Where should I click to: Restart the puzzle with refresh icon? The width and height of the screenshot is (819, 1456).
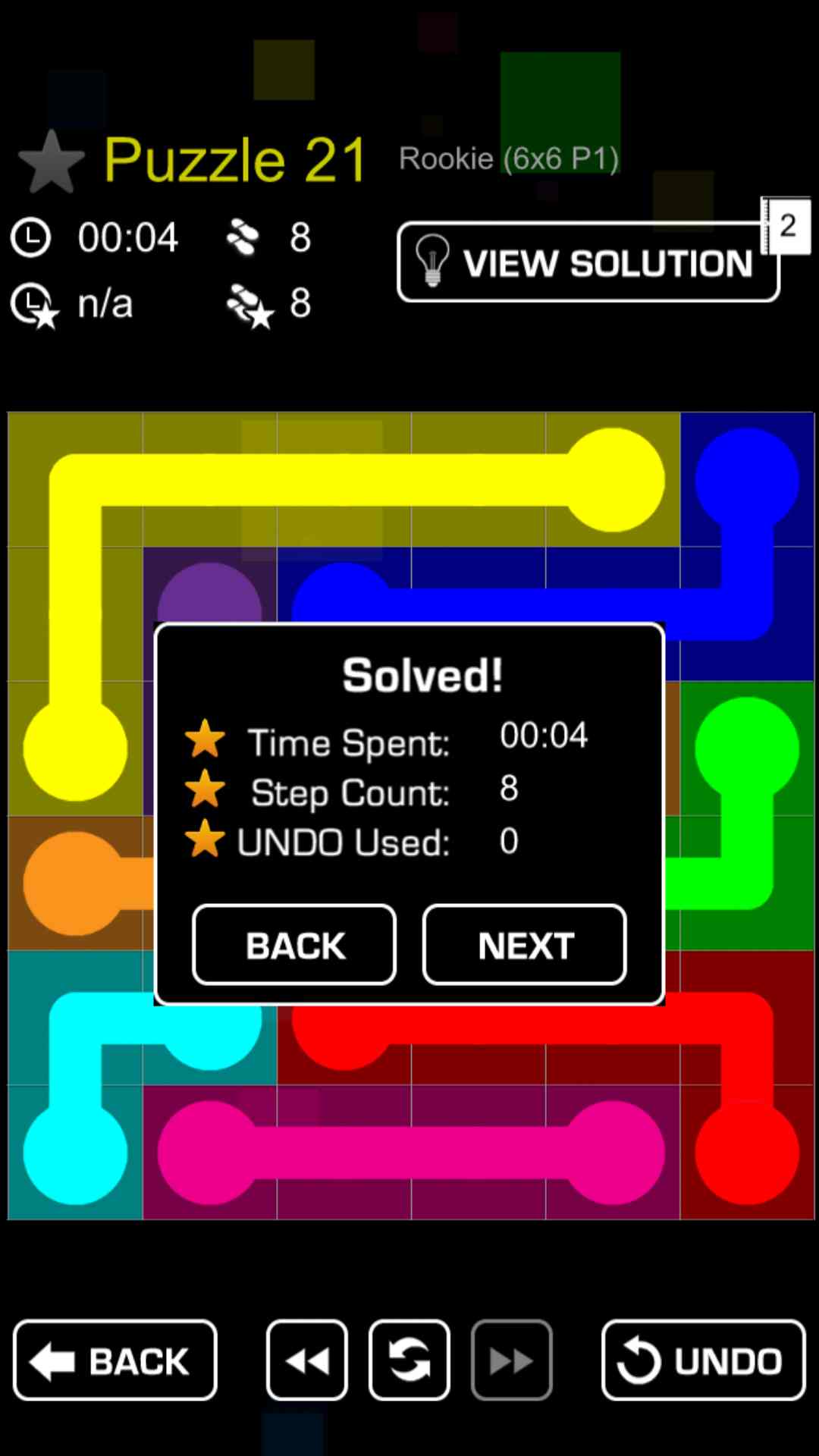[409, 1360]
